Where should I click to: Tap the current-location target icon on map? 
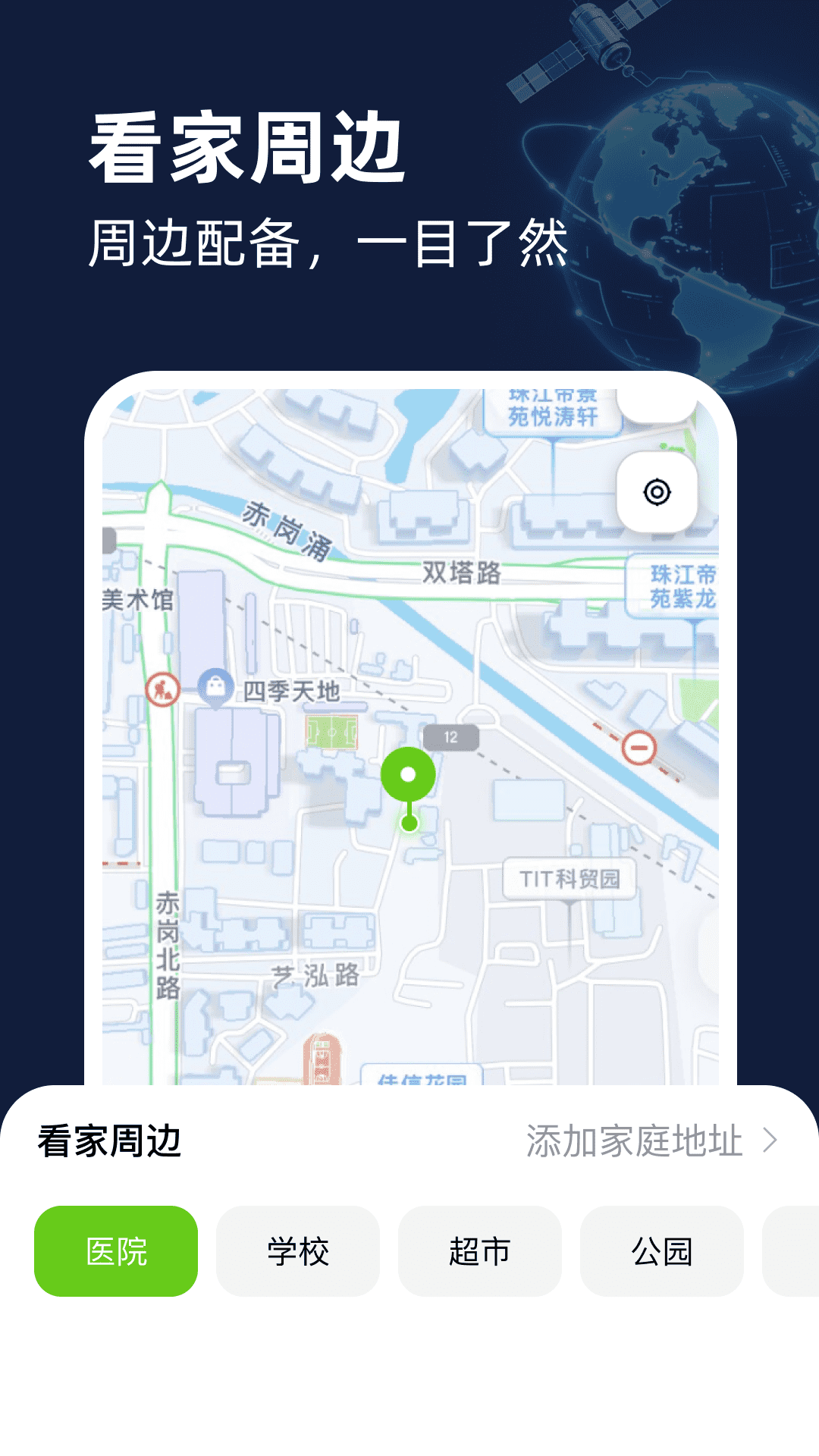(x=657, y=493)
